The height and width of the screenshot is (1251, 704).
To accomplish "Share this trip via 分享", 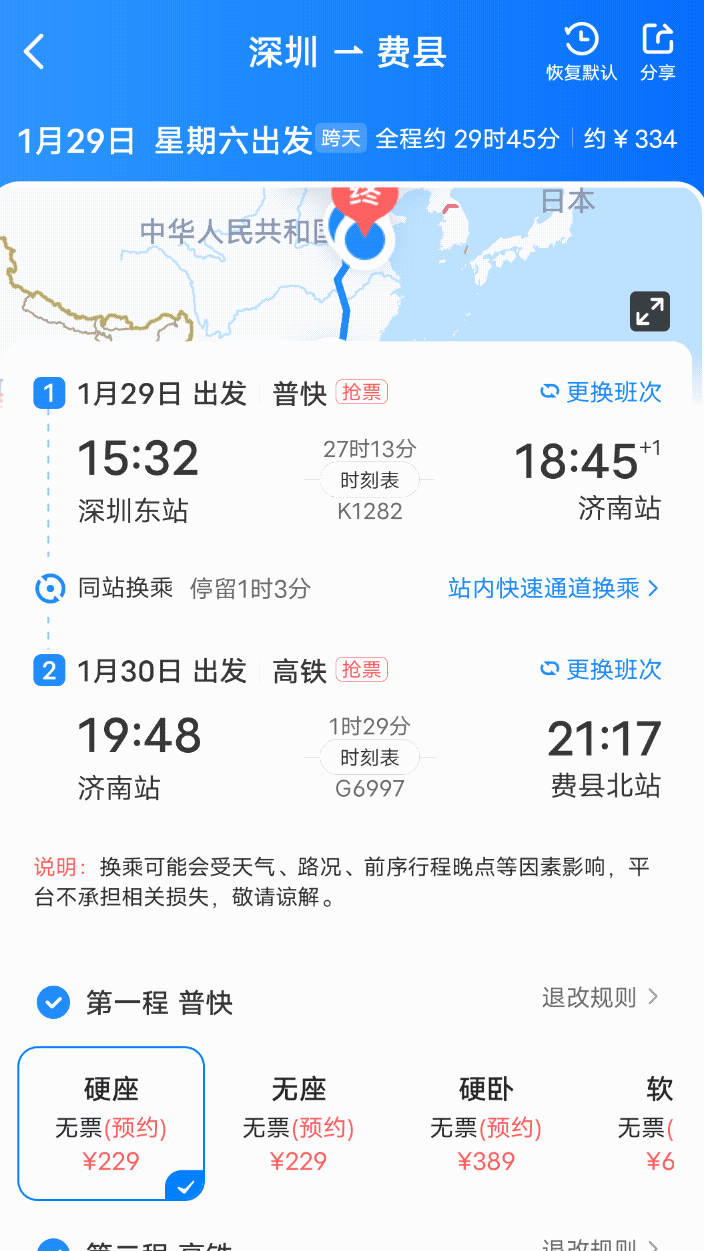I will (657, 52).
